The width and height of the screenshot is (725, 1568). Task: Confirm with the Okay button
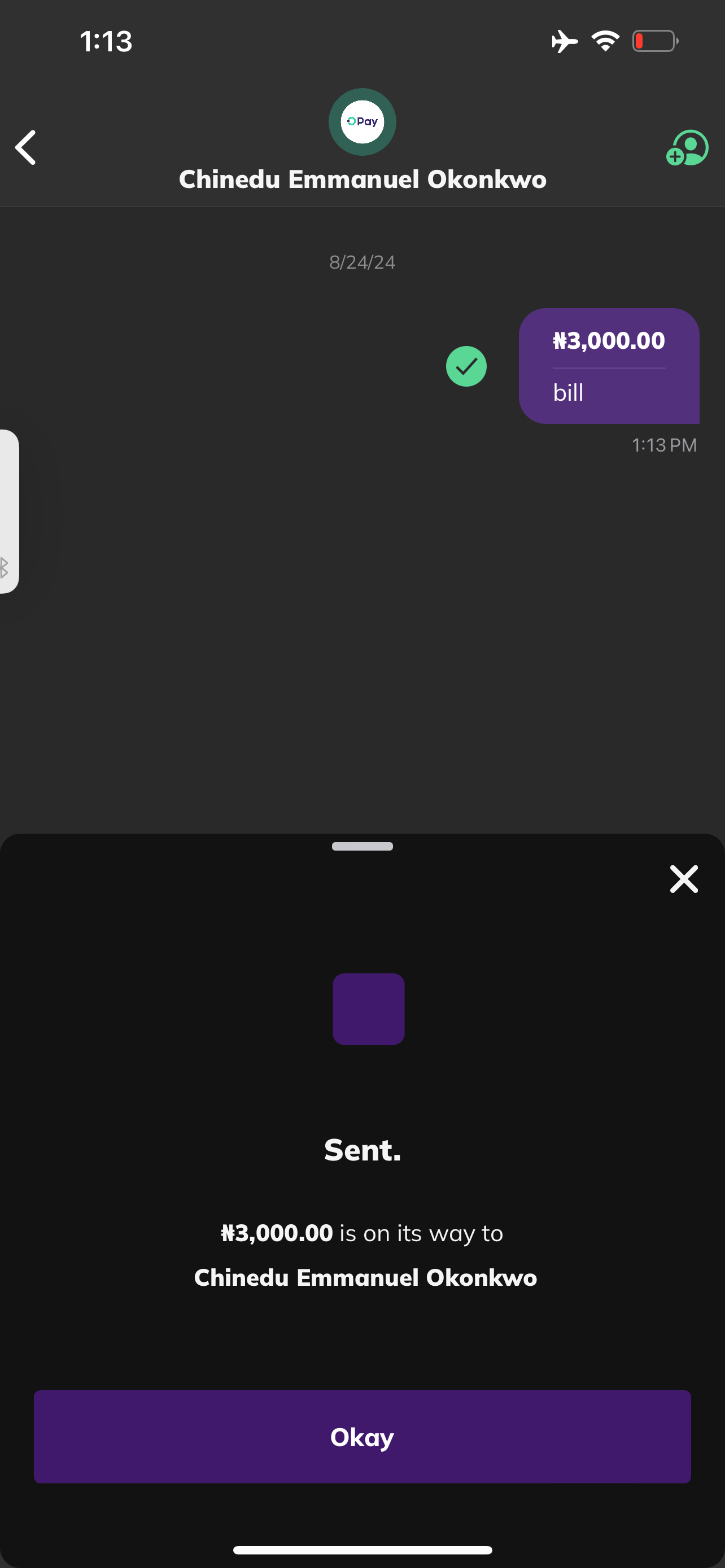pyautogui.click(x=362, y=1436)
